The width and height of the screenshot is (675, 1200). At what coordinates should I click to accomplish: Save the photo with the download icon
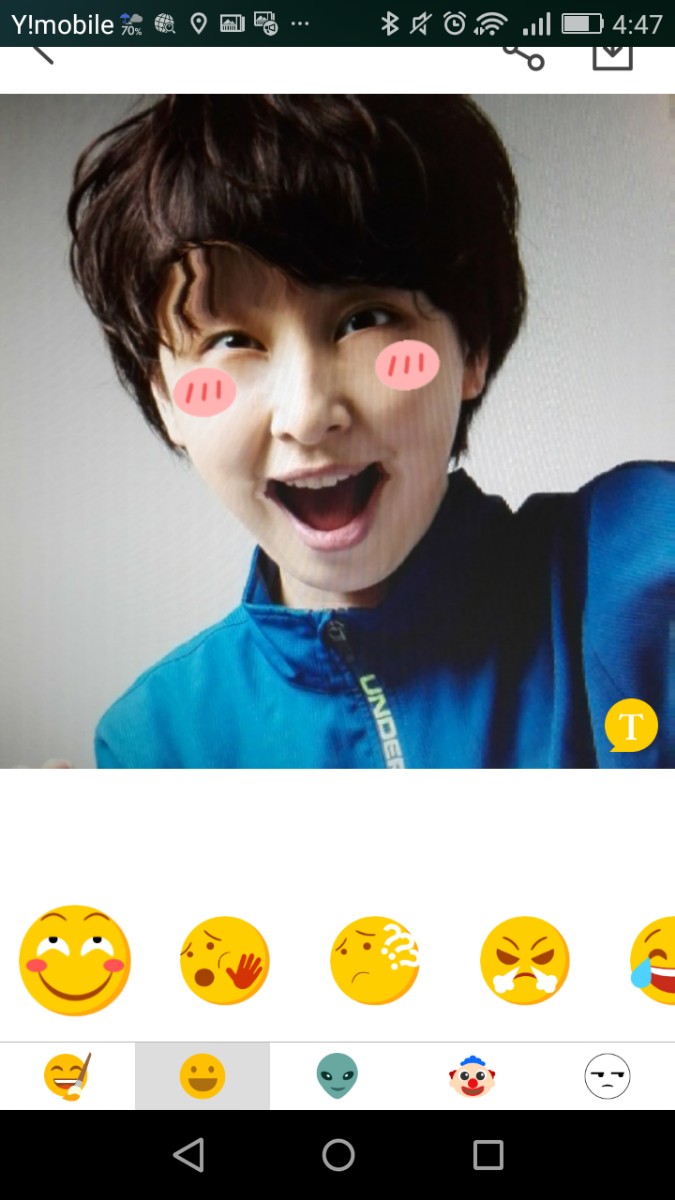pos(613,55)
